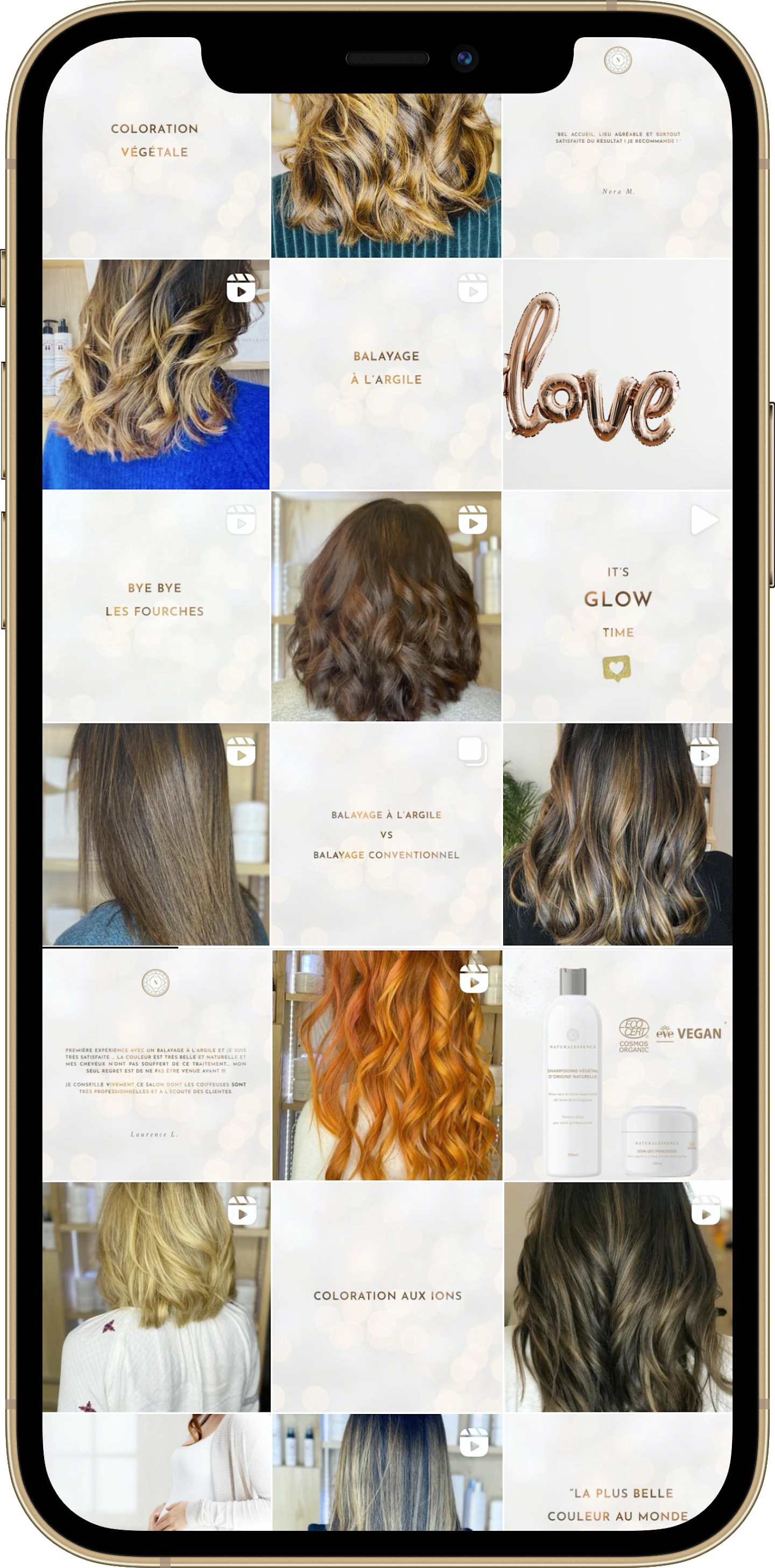775x1568 pixels.
Task: Play the orange wavy hair reel
Action: (386, 1065)
